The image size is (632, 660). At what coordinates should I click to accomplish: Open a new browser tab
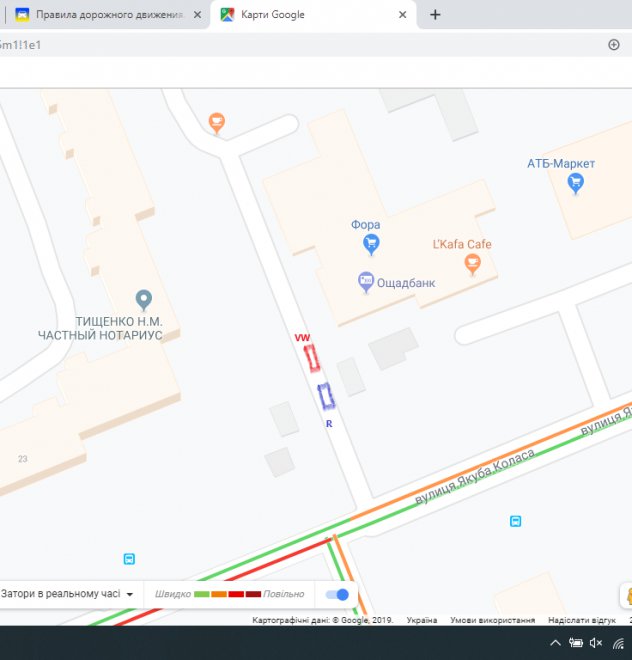coord(435,15)
